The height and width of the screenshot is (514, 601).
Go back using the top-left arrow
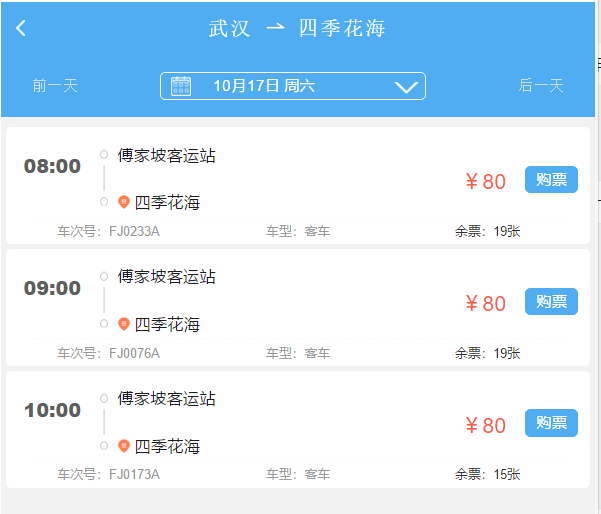pyautogui.click(x=21, y=29)
